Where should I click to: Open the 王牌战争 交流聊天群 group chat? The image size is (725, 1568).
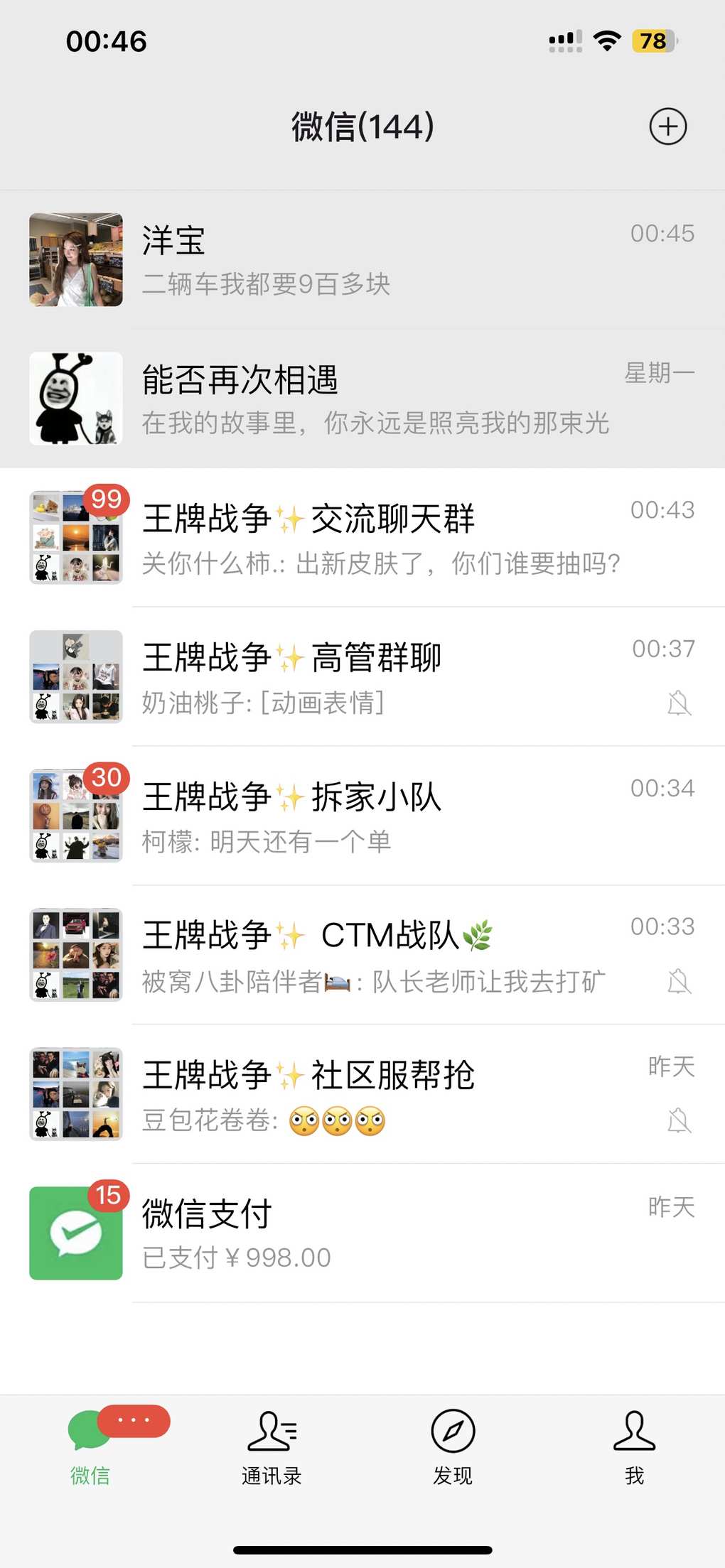coord(362,538)
